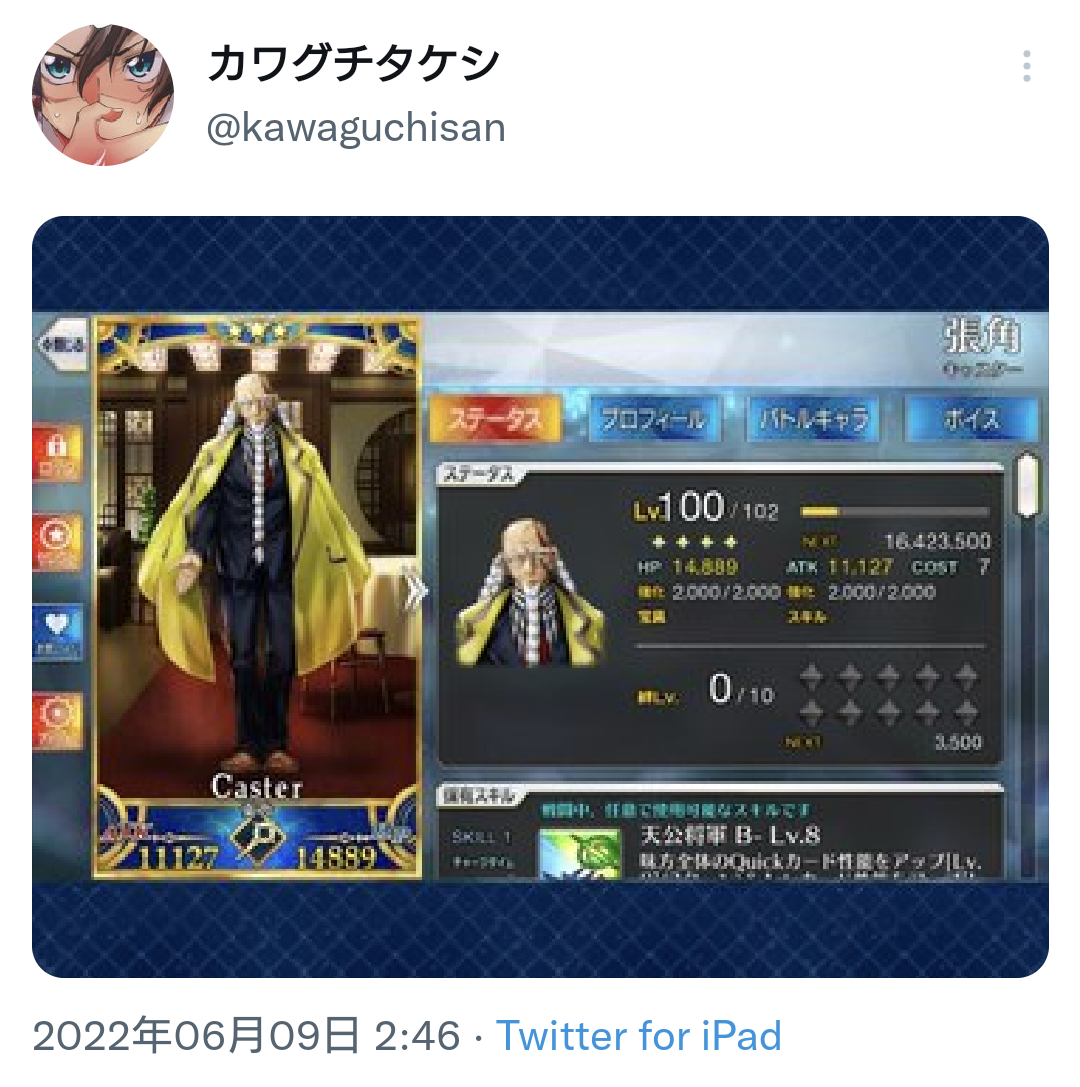The image size is (1080, 1087).
Task: Open the @kawaguchisan profile handle
Action: point(356,128)
